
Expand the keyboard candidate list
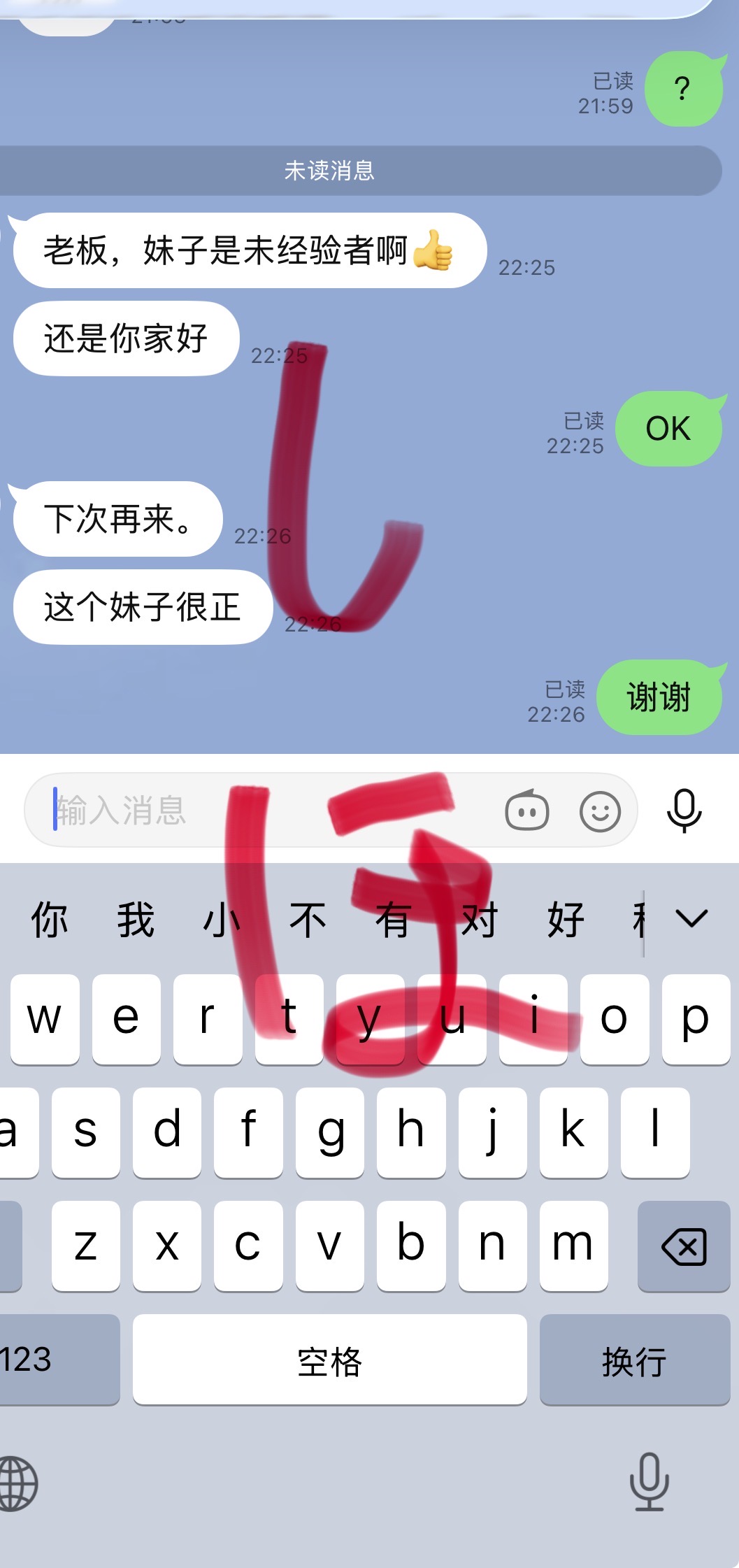point(691,918)
